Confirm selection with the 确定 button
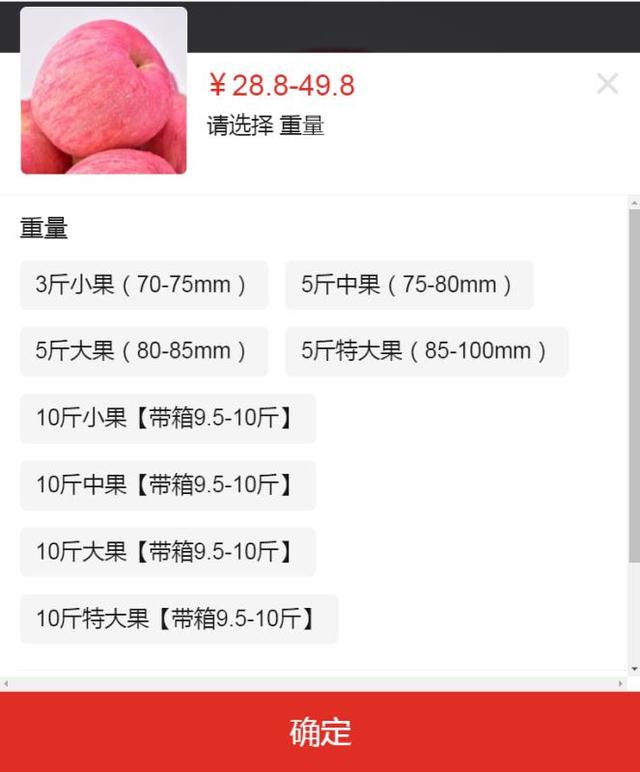The width and height of the screenshot is (640, 772). click(x=320, y=731)
